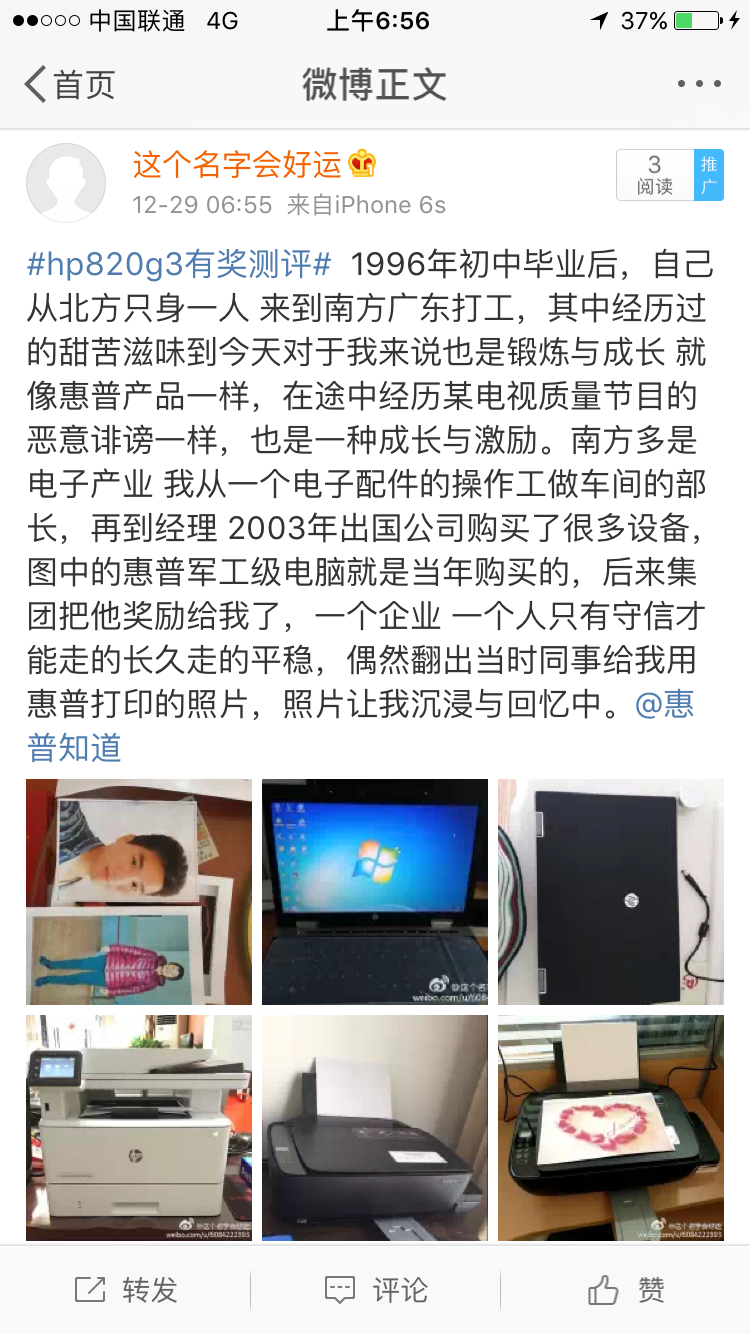
Task: View the printed portrait photos image
Action: click(x=139, y=892)
